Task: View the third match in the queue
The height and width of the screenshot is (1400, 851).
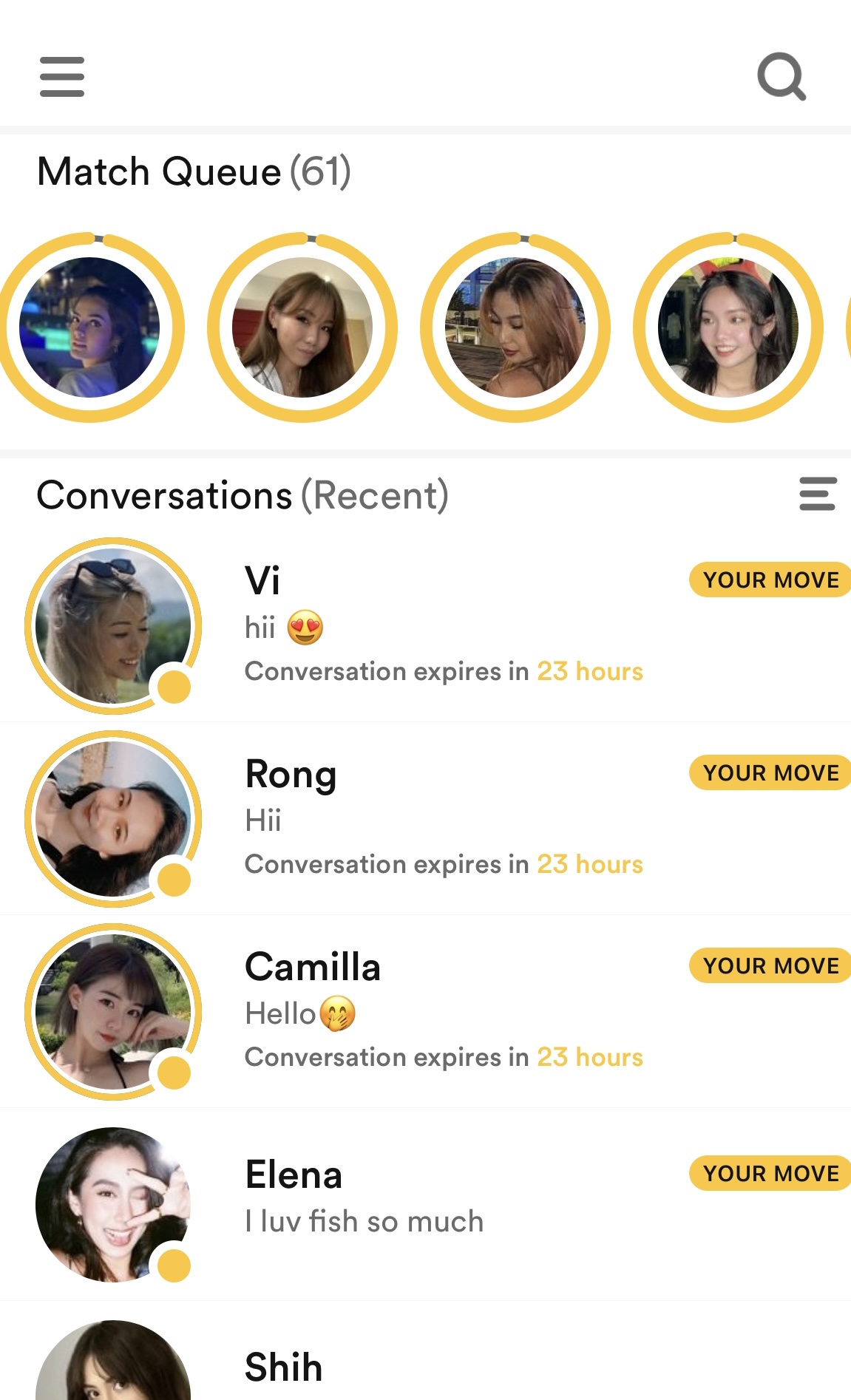Action: pos(515,327)
